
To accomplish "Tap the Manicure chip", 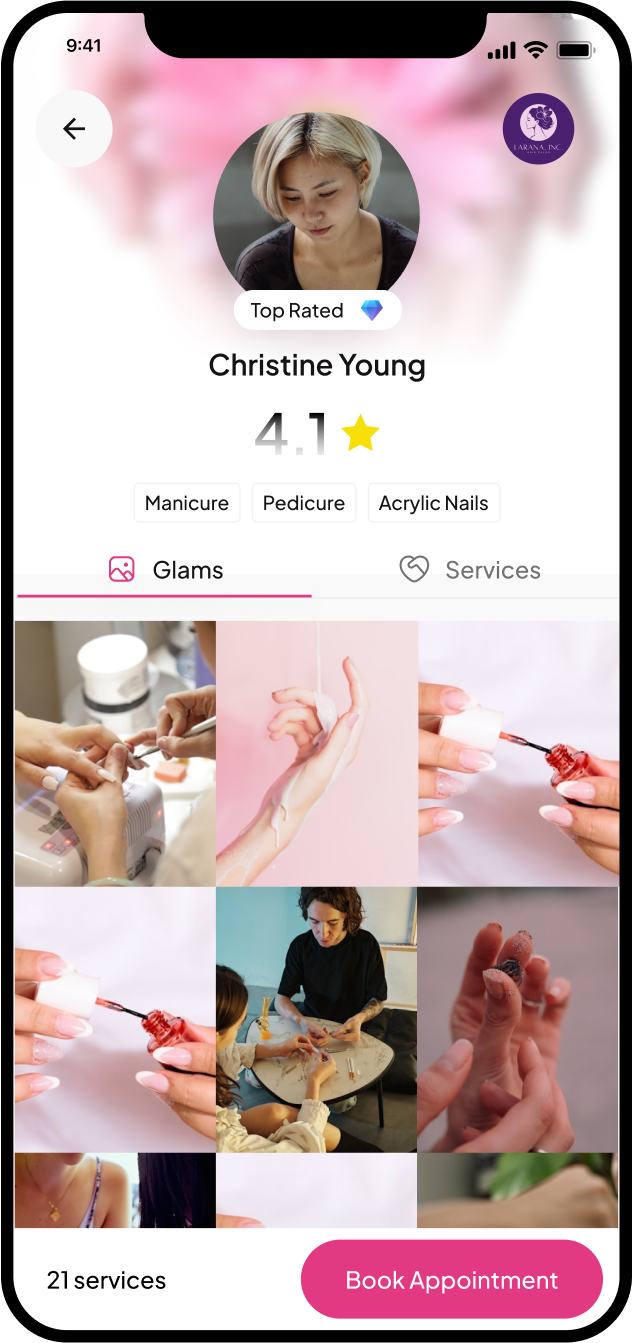I will [187, 503].
